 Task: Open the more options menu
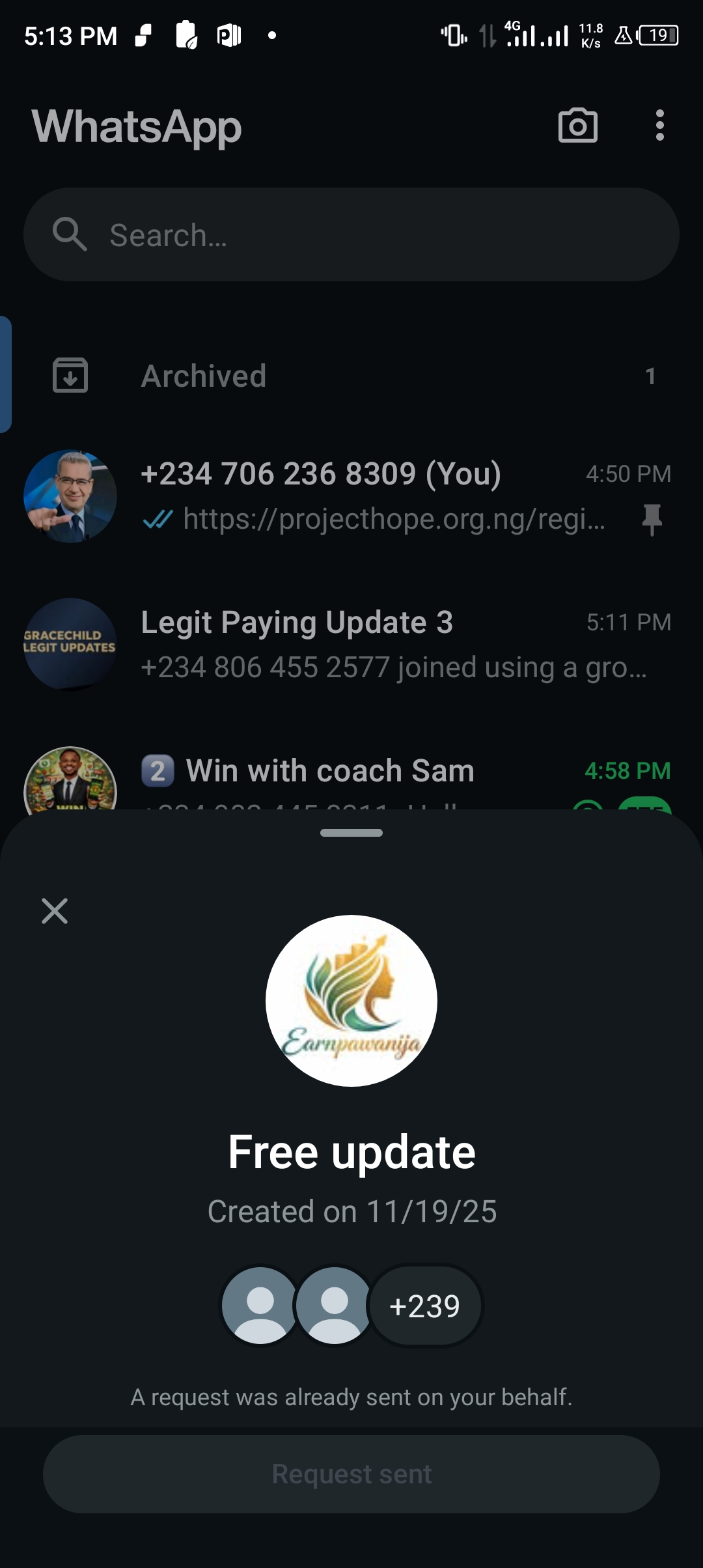tap(659, 126)
